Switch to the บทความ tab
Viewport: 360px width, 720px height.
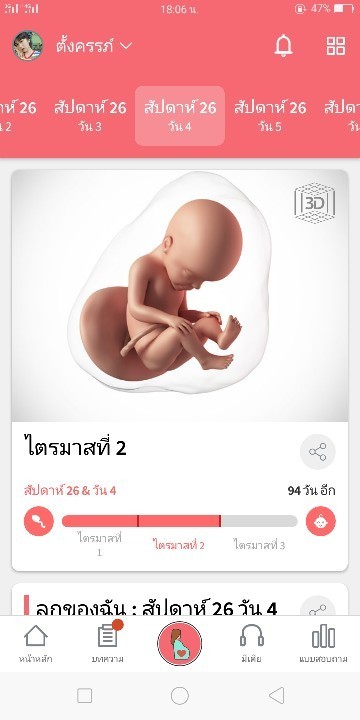pyautogui.click(x=108, y=644)
